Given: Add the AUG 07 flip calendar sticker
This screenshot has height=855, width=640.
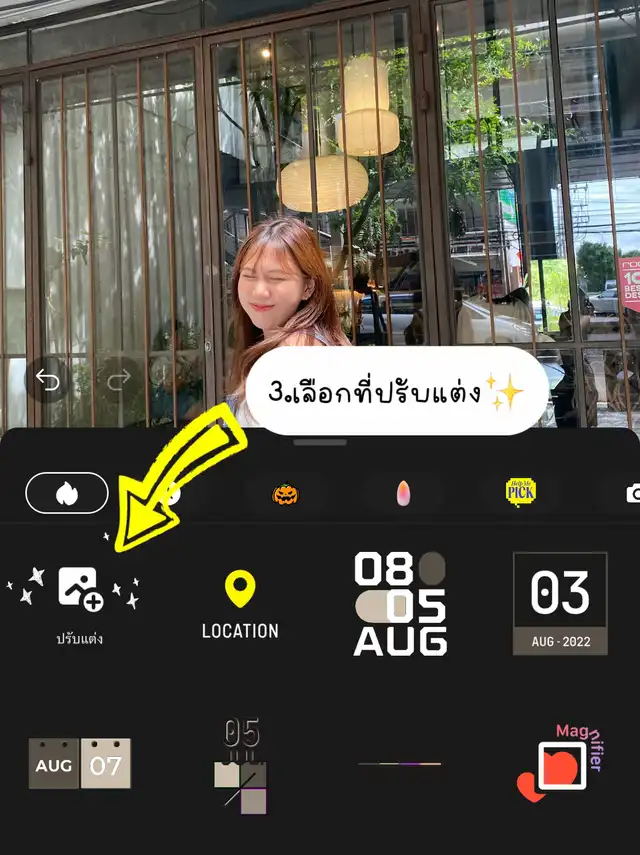Looking at the screenshot, I should [80, 763].
